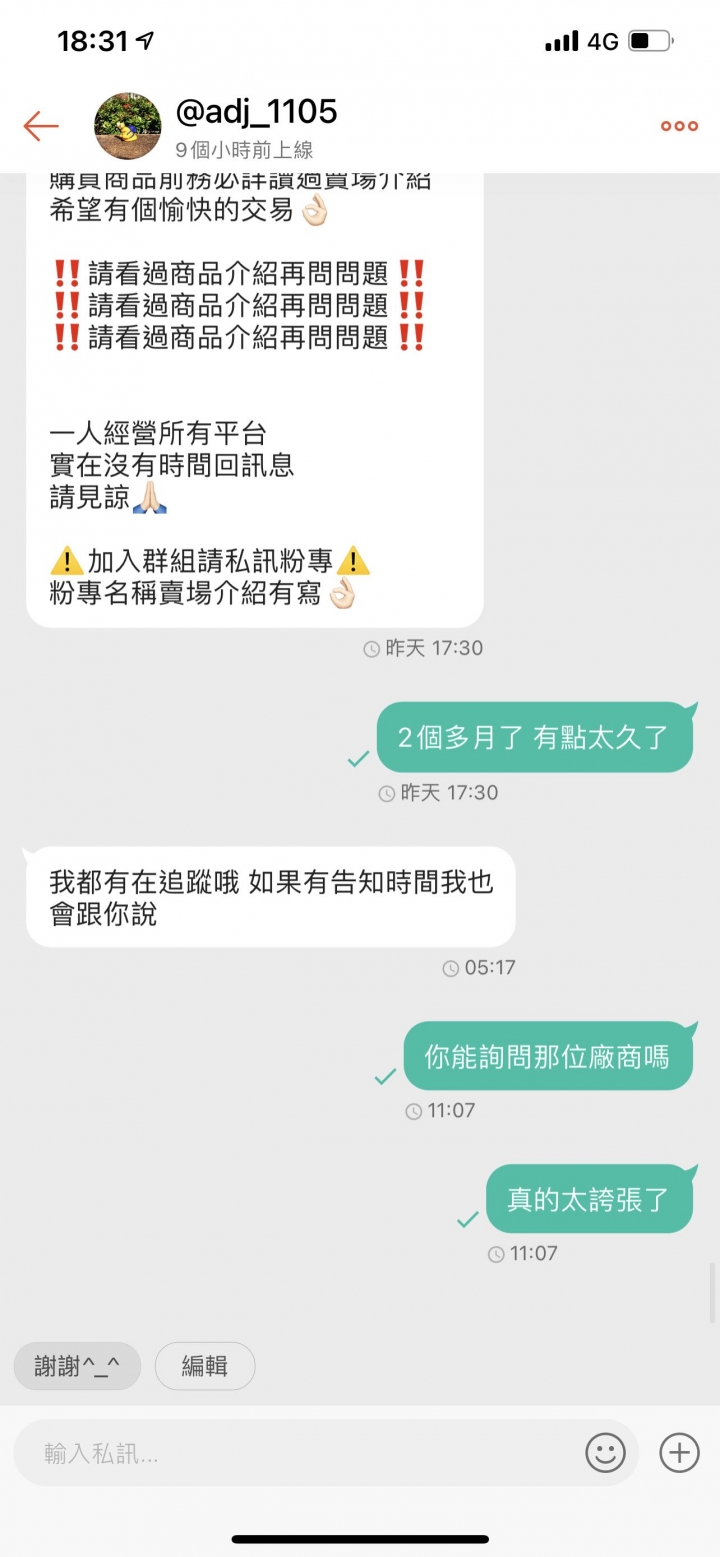Tap 編輯 to edit quick replies
This screenshot has height=1557, width=720.
(x=205, y=1366)
